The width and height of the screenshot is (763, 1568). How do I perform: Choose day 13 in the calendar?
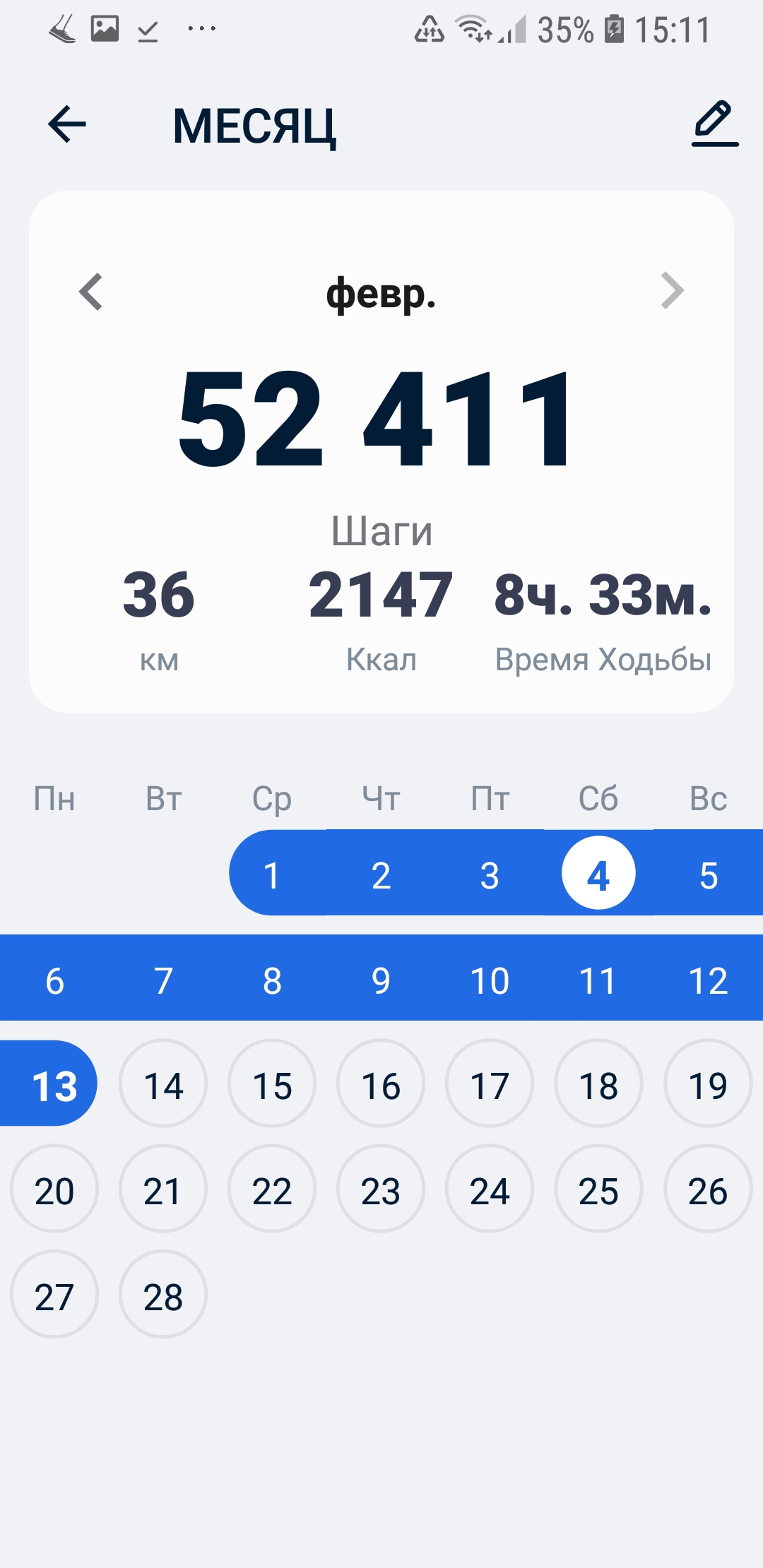(54, 1084)
